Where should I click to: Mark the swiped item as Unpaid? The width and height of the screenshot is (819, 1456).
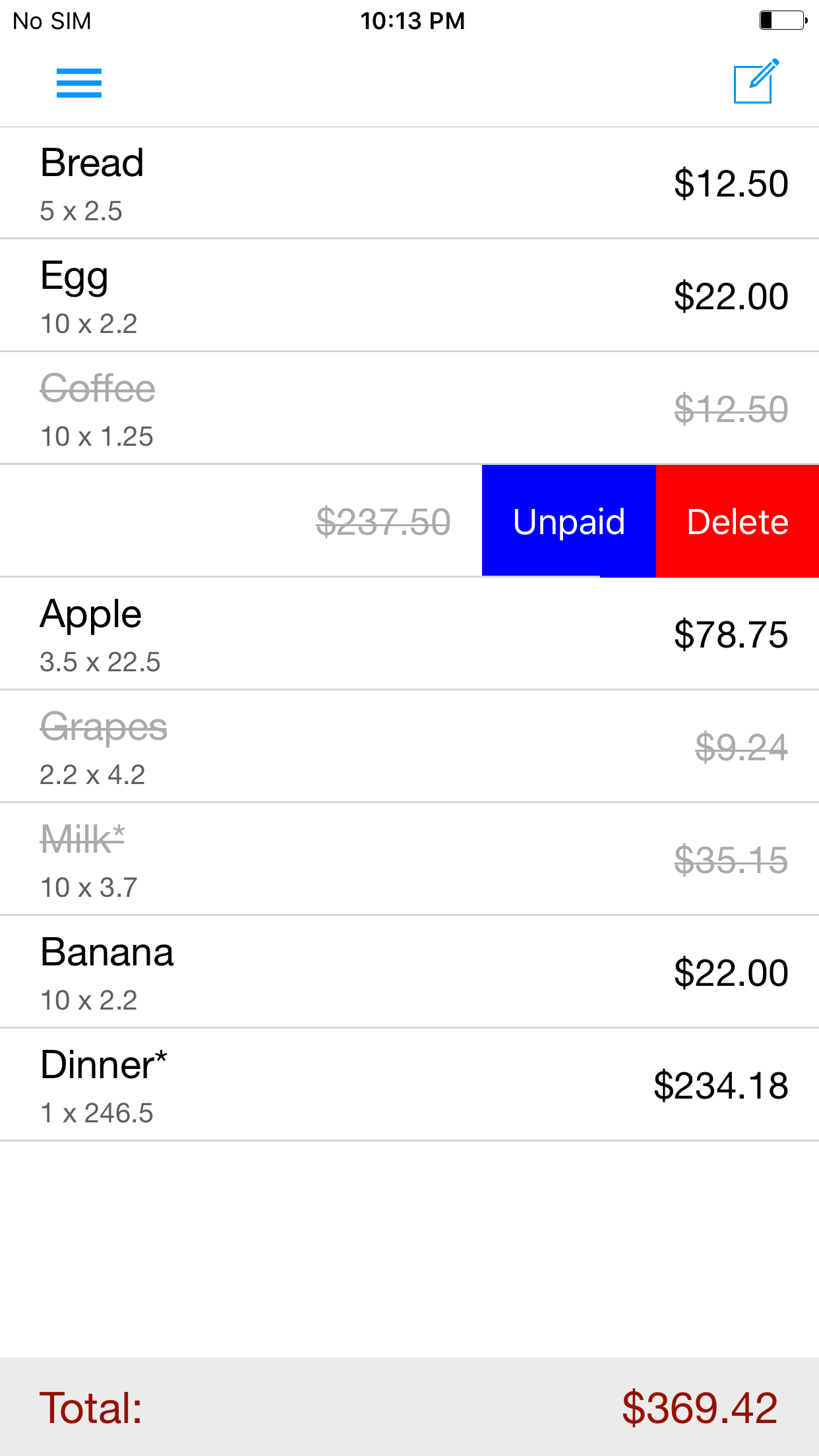(x=569, y=521)
